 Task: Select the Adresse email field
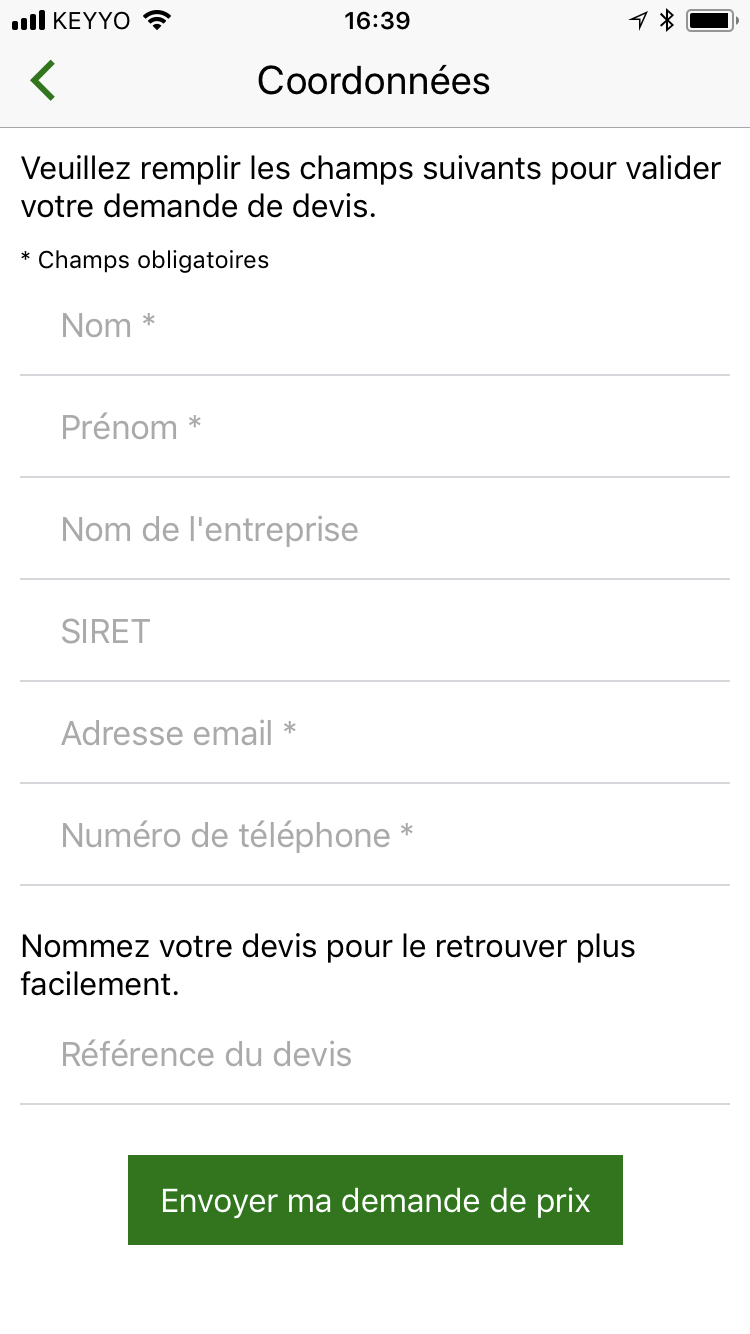point(375,734)
